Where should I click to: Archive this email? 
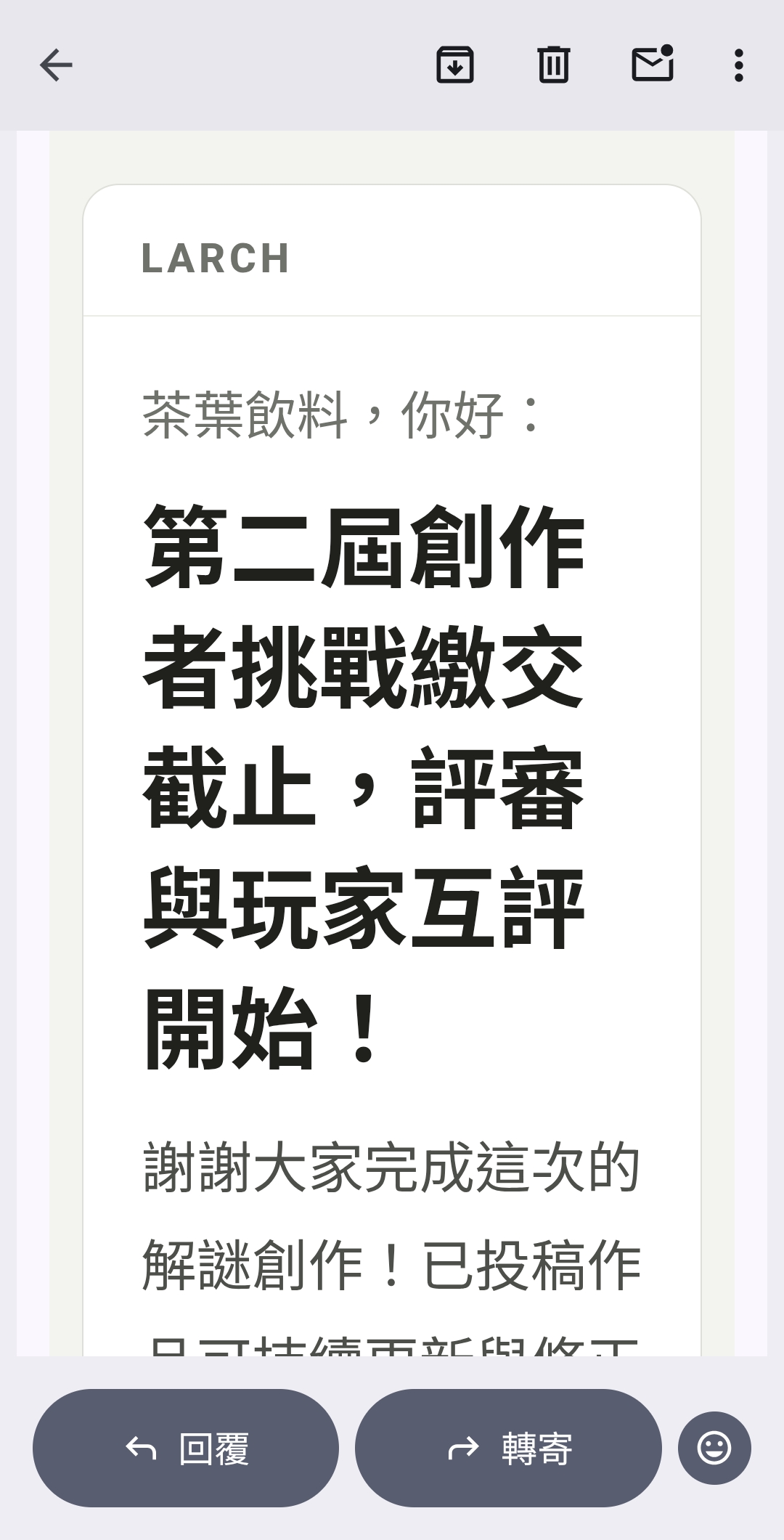tap(455, 65)
